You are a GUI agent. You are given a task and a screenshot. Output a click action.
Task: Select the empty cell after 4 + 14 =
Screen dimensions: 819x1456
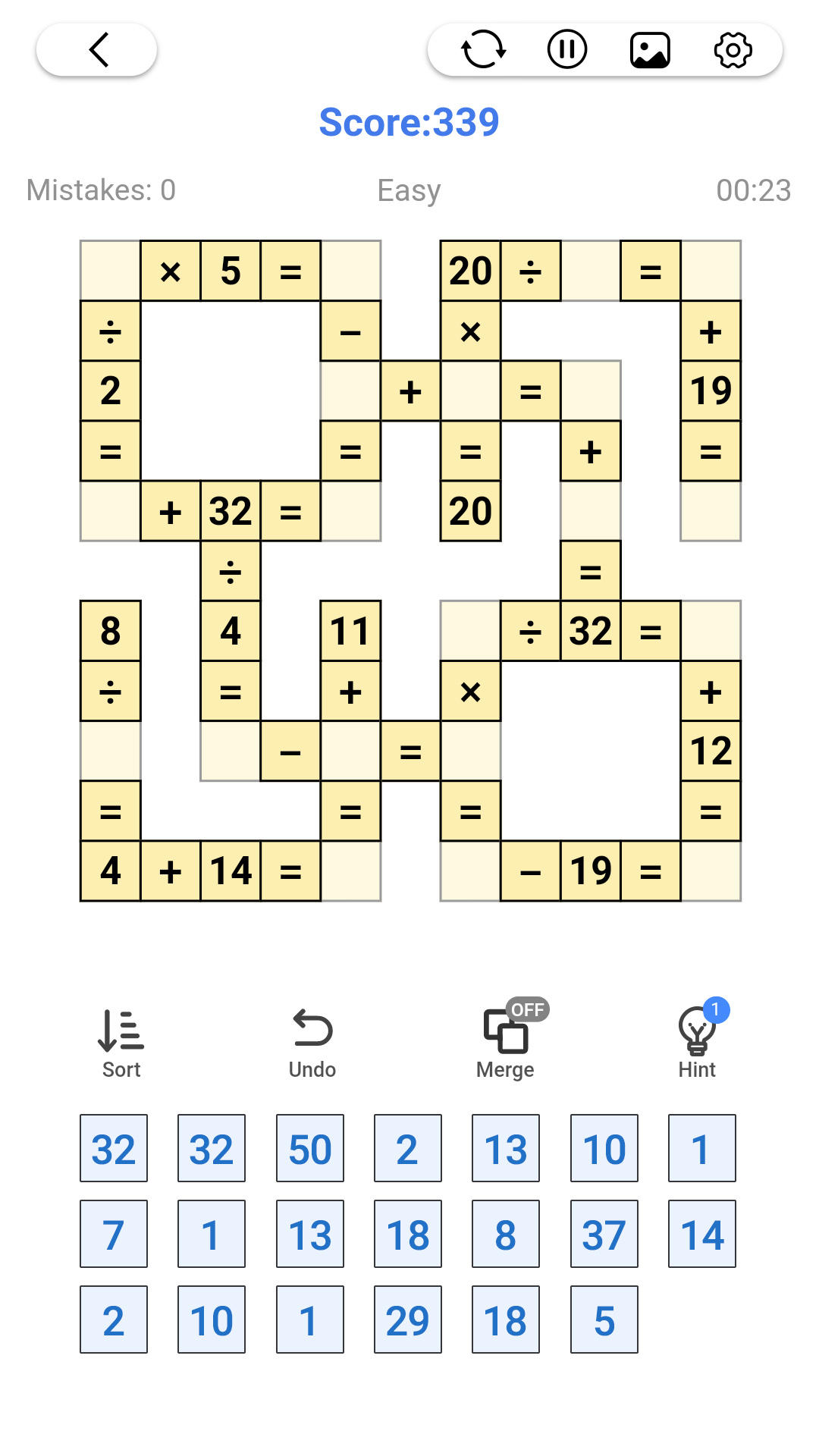point(350,871)
